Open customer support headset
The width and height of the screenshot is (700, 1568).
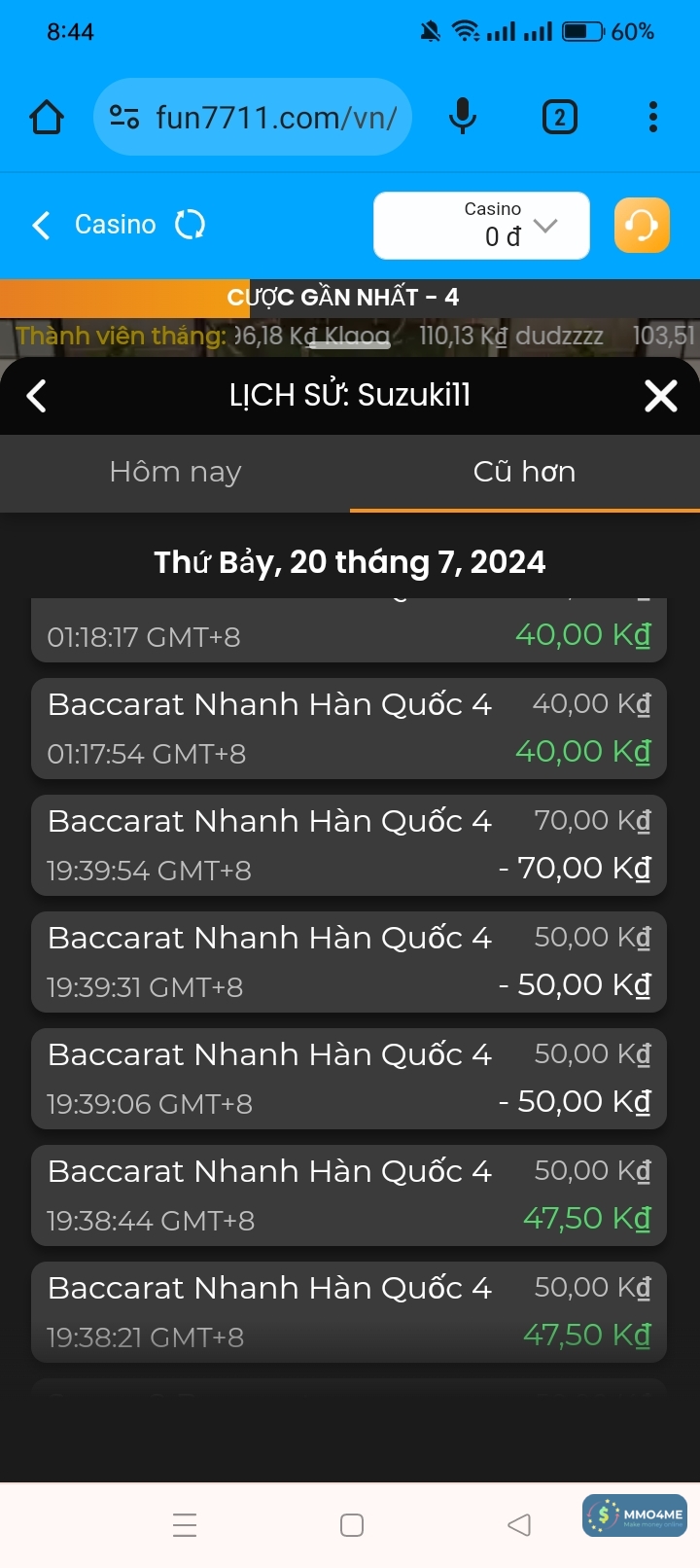(x=642, y=226)
